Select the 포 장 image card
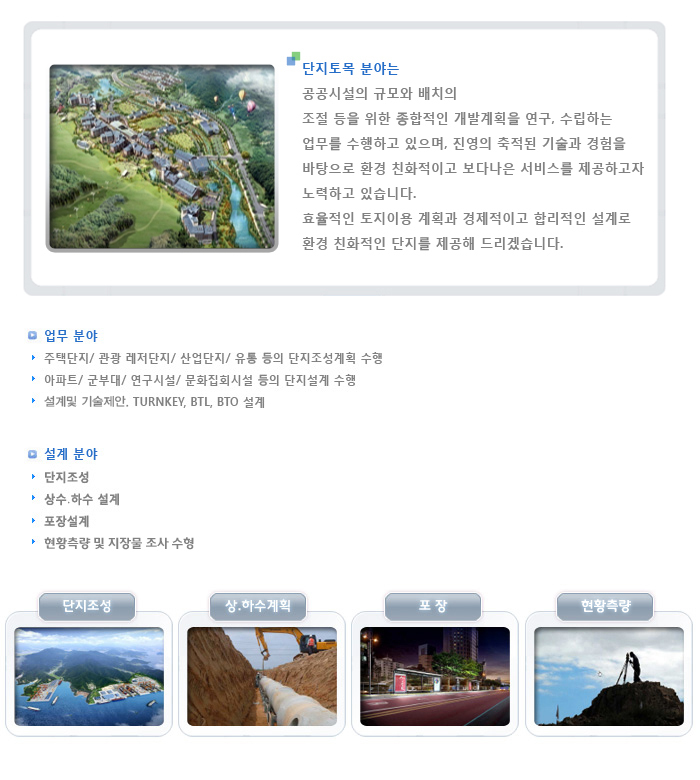This screenshot has width=700, height=780. pyautogui.click(x=435, y=675)
